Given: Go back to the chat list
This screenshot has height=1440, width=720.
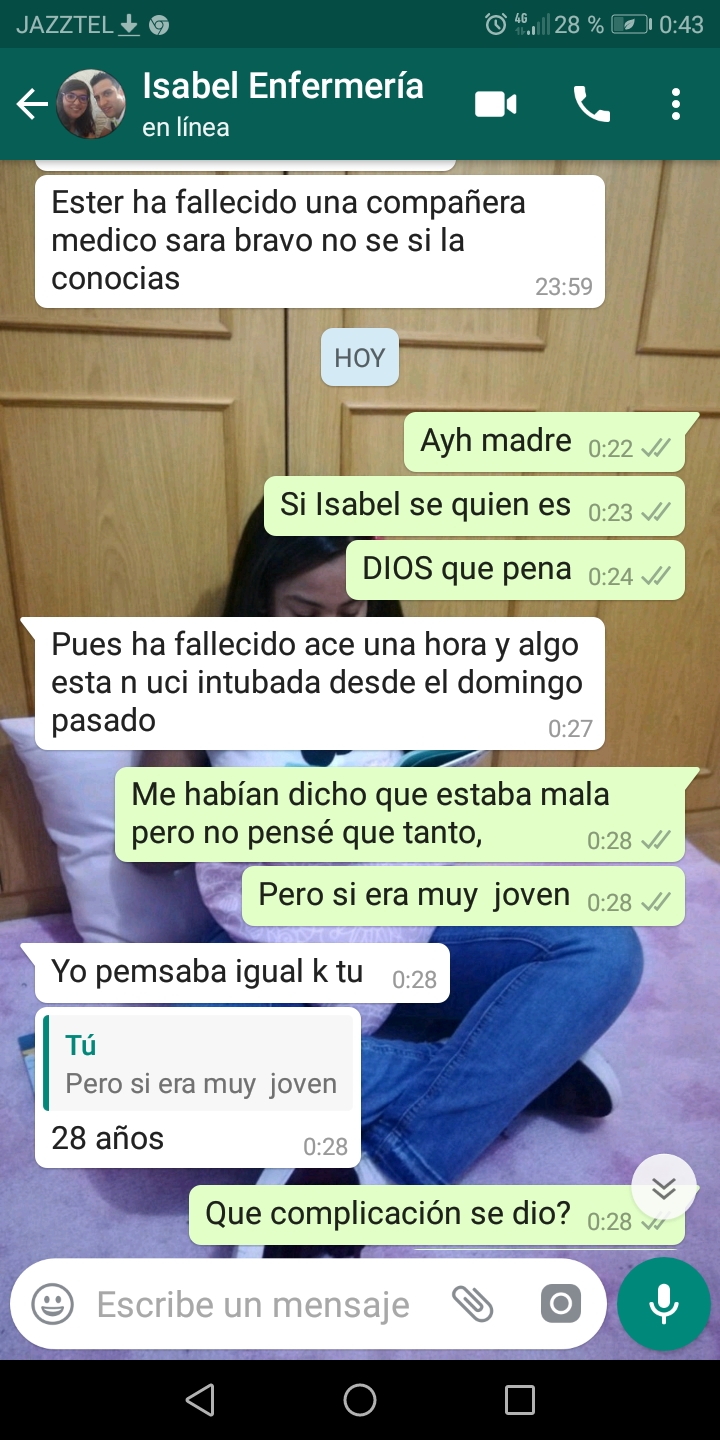Looking at the screenshot, I should (32, 104).
